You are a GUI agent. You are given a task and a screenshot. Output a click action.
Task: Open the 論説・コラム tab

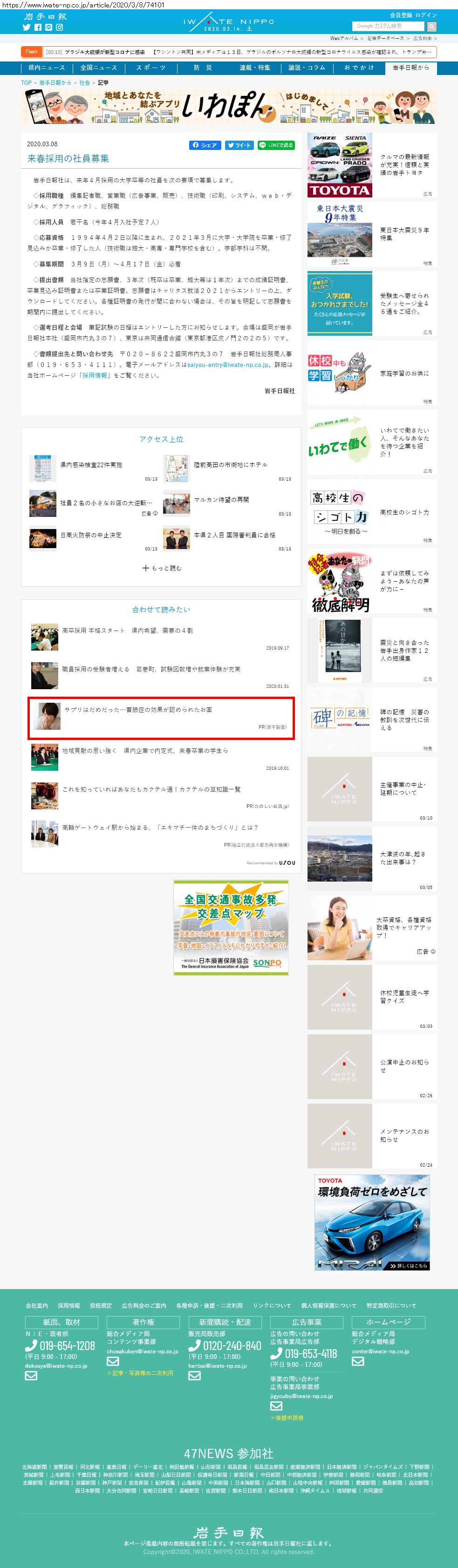(x=307, y=68)
